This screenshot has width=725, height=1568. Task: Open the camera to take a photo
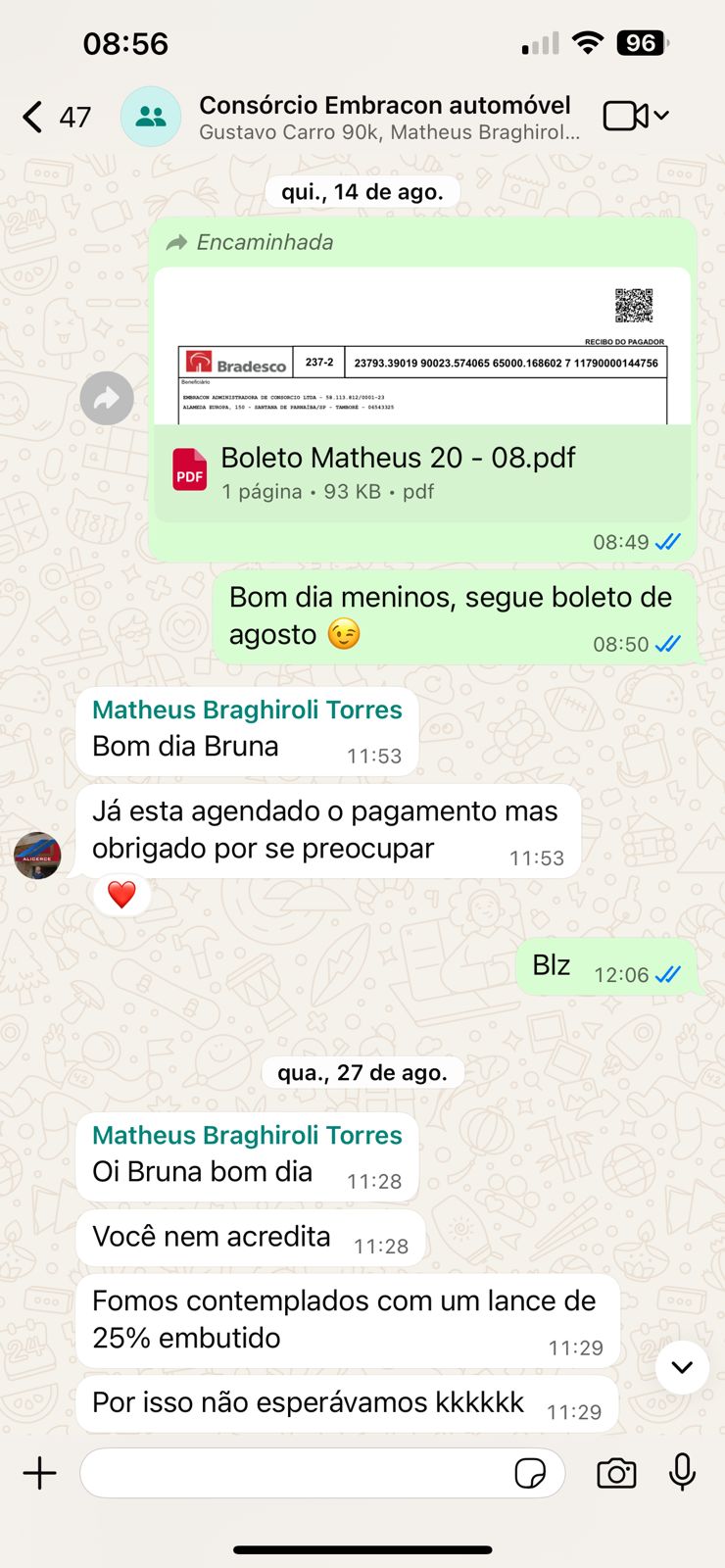pos(616,1473)
